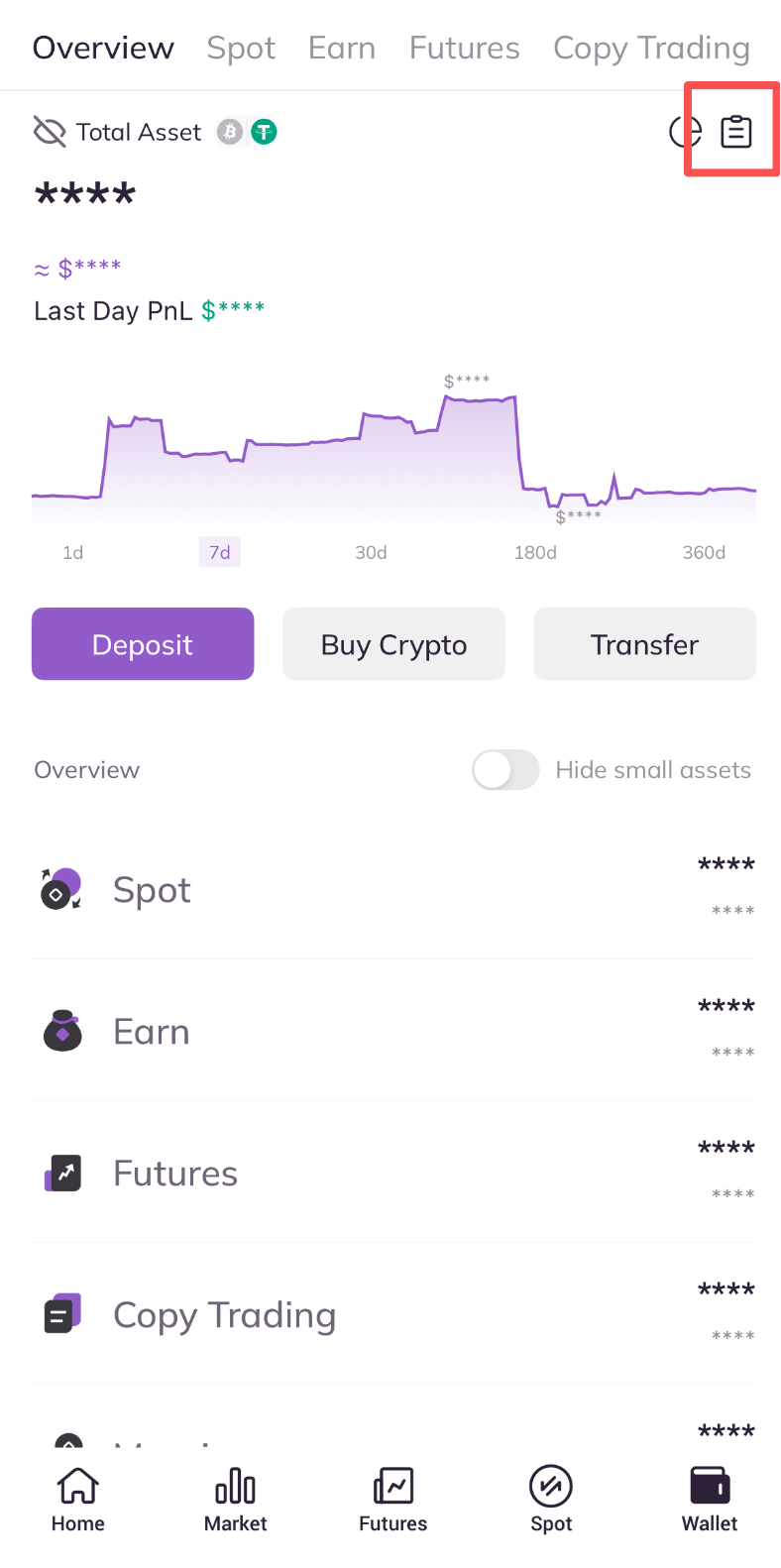
Task: Switch to the Earn top tab
Action: pos(342,48)
